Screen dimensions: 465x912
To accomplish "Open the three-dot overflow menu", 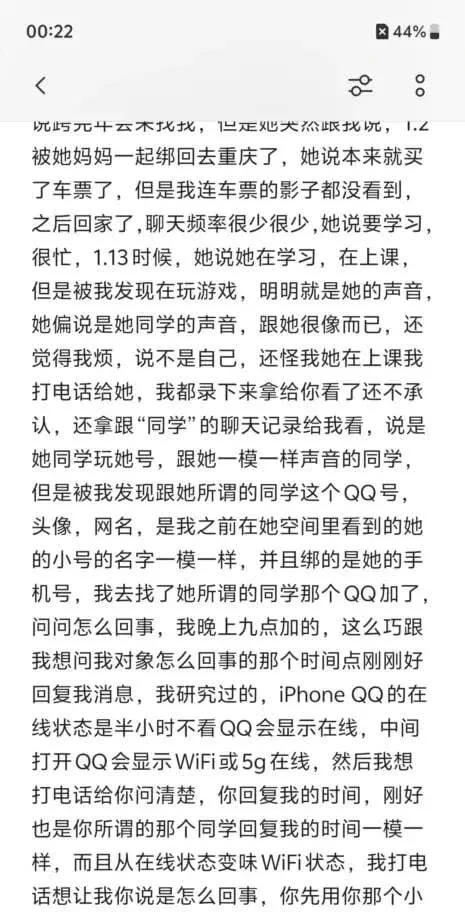I will tap(420, 86).
